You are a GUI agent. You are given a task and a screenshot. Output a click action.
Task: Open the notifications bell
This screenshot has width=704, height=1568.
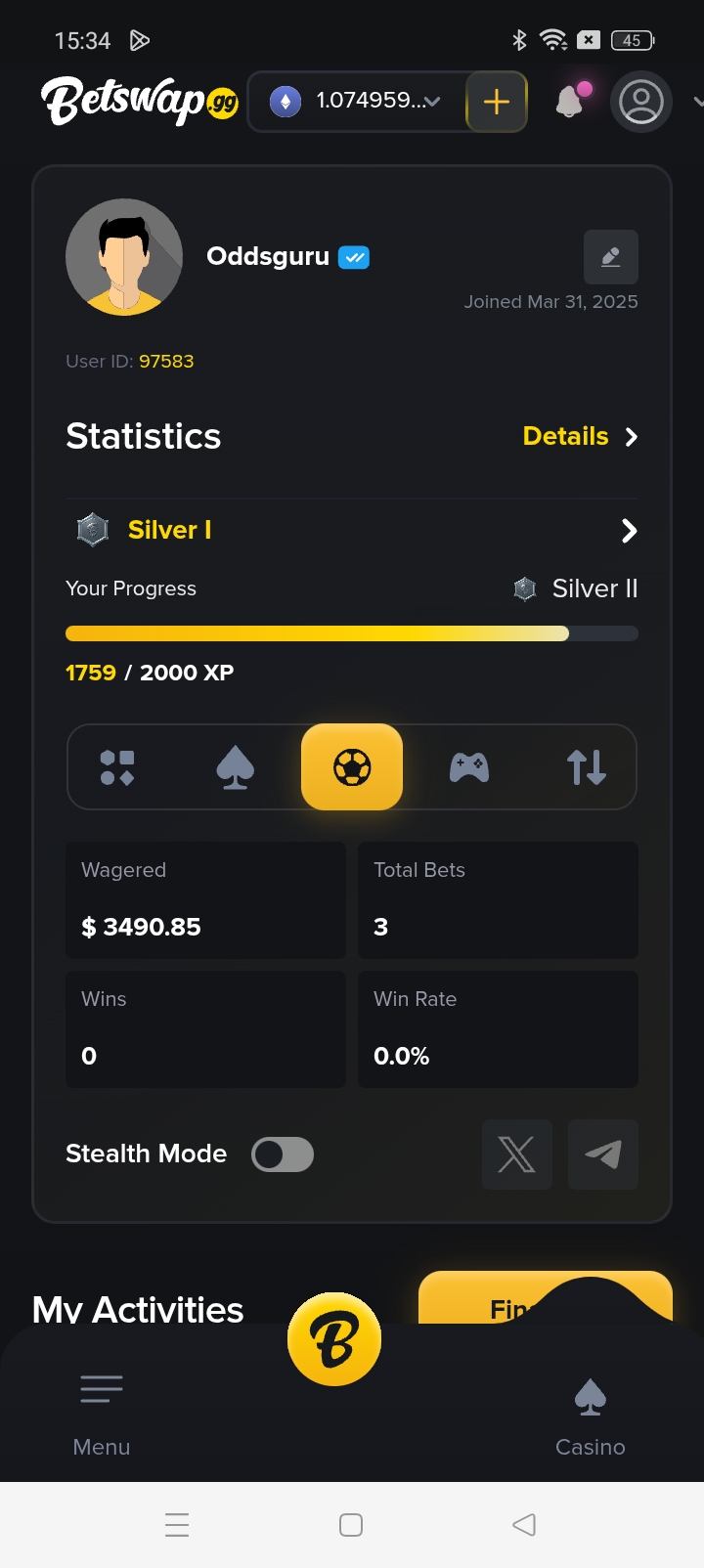tap(570, 102)
